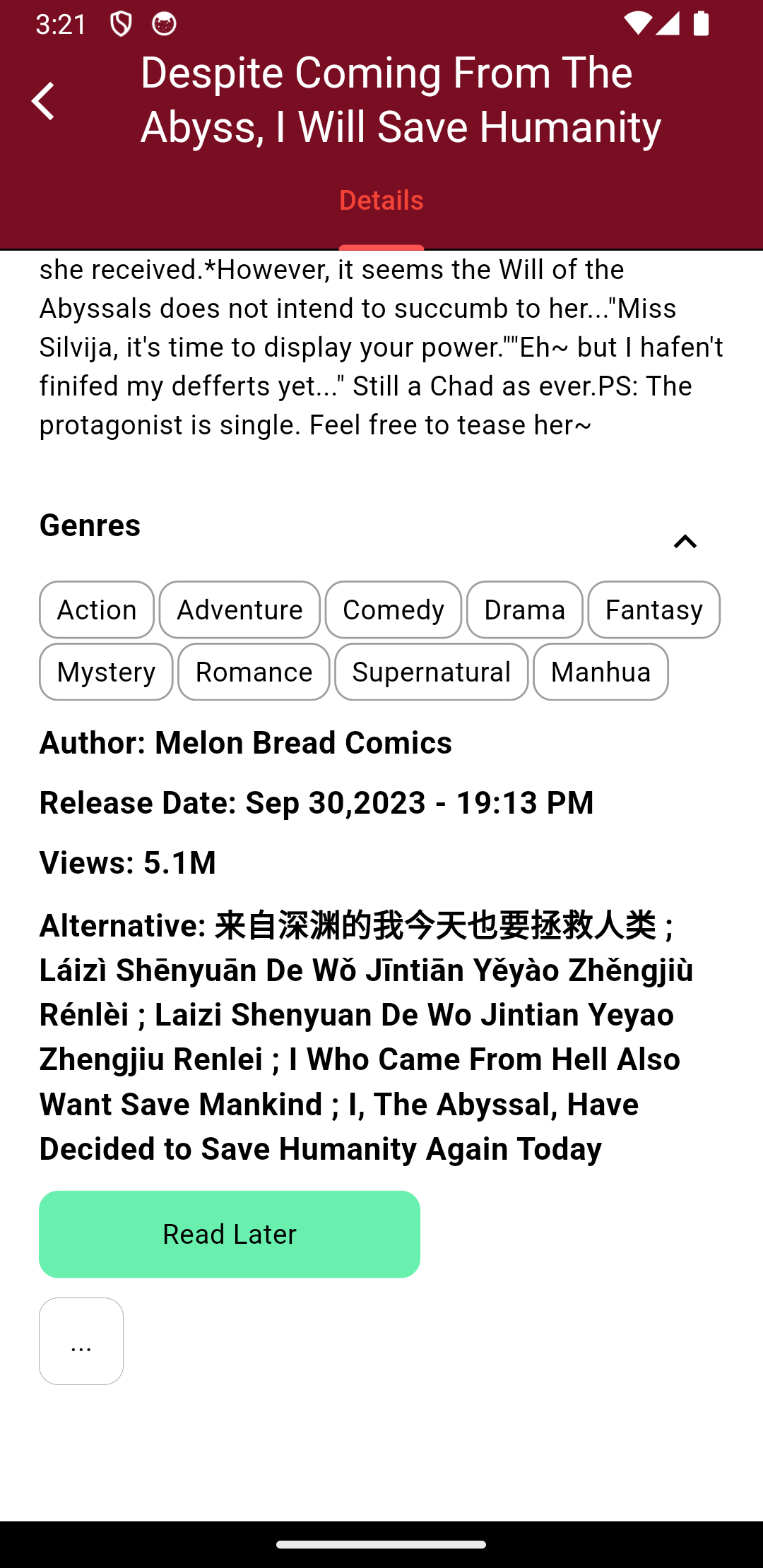Tap the Drama genre chip

525,610
